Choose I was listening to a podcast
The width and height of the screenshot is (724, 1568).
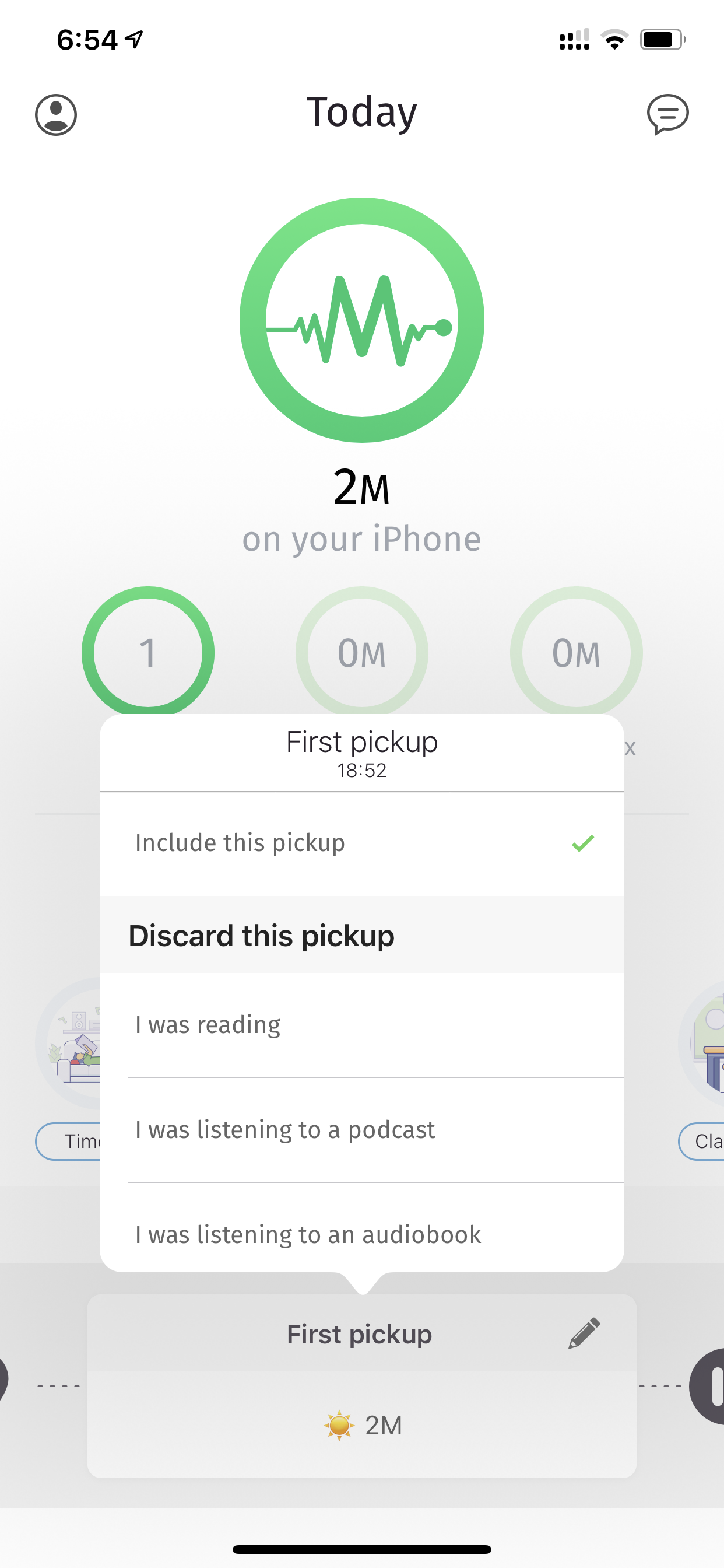coord(362,1130)
